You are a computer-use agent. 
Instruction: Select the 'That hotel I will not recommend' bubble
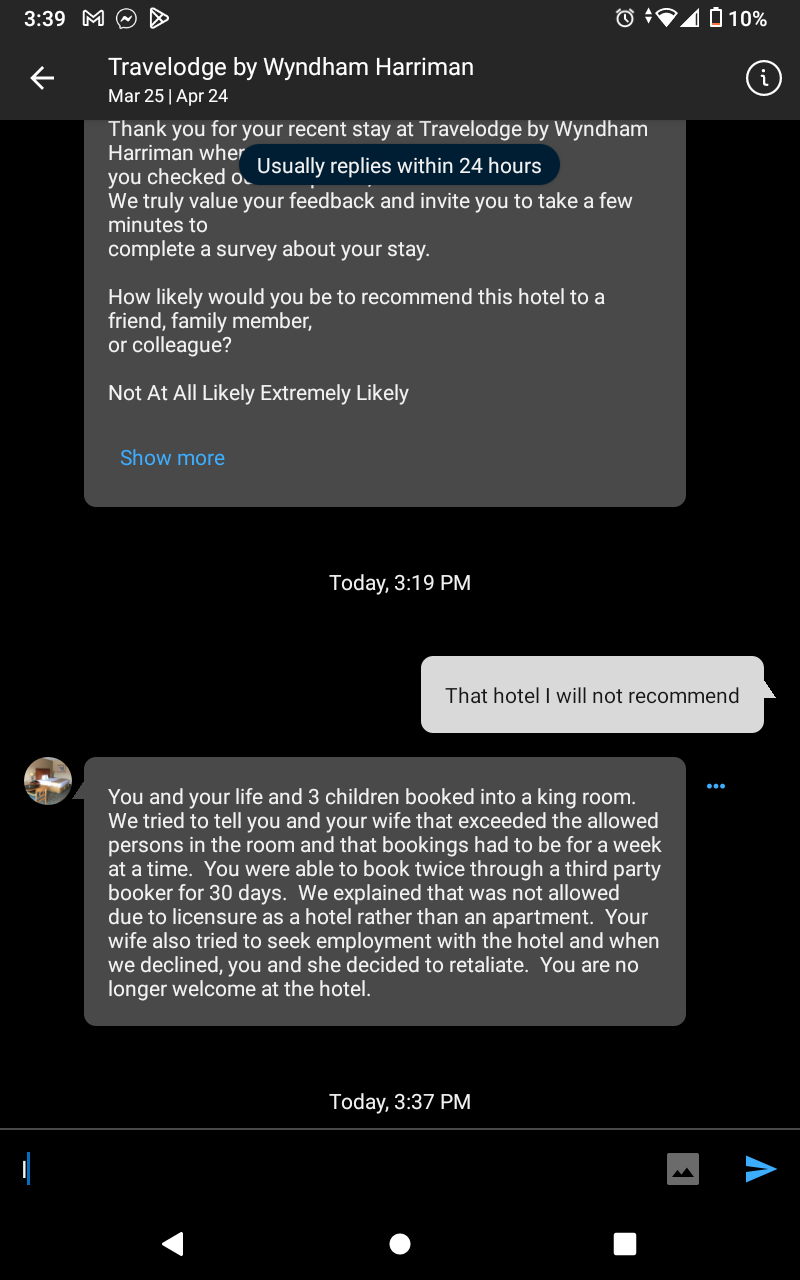pos(592,694)
